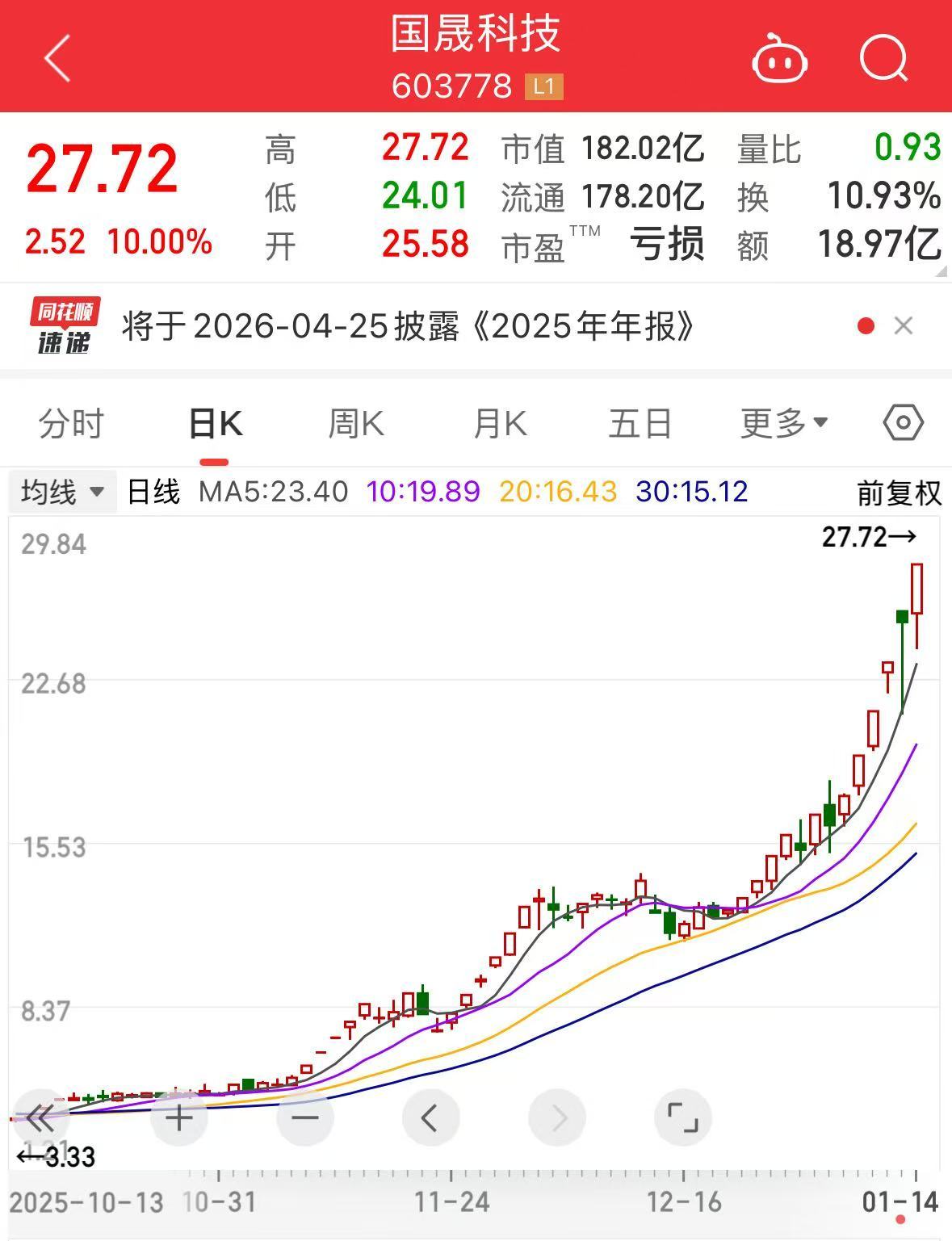Zoom out the chart with minus
Screen dimensions: 952x1241
coord(305,1118)
